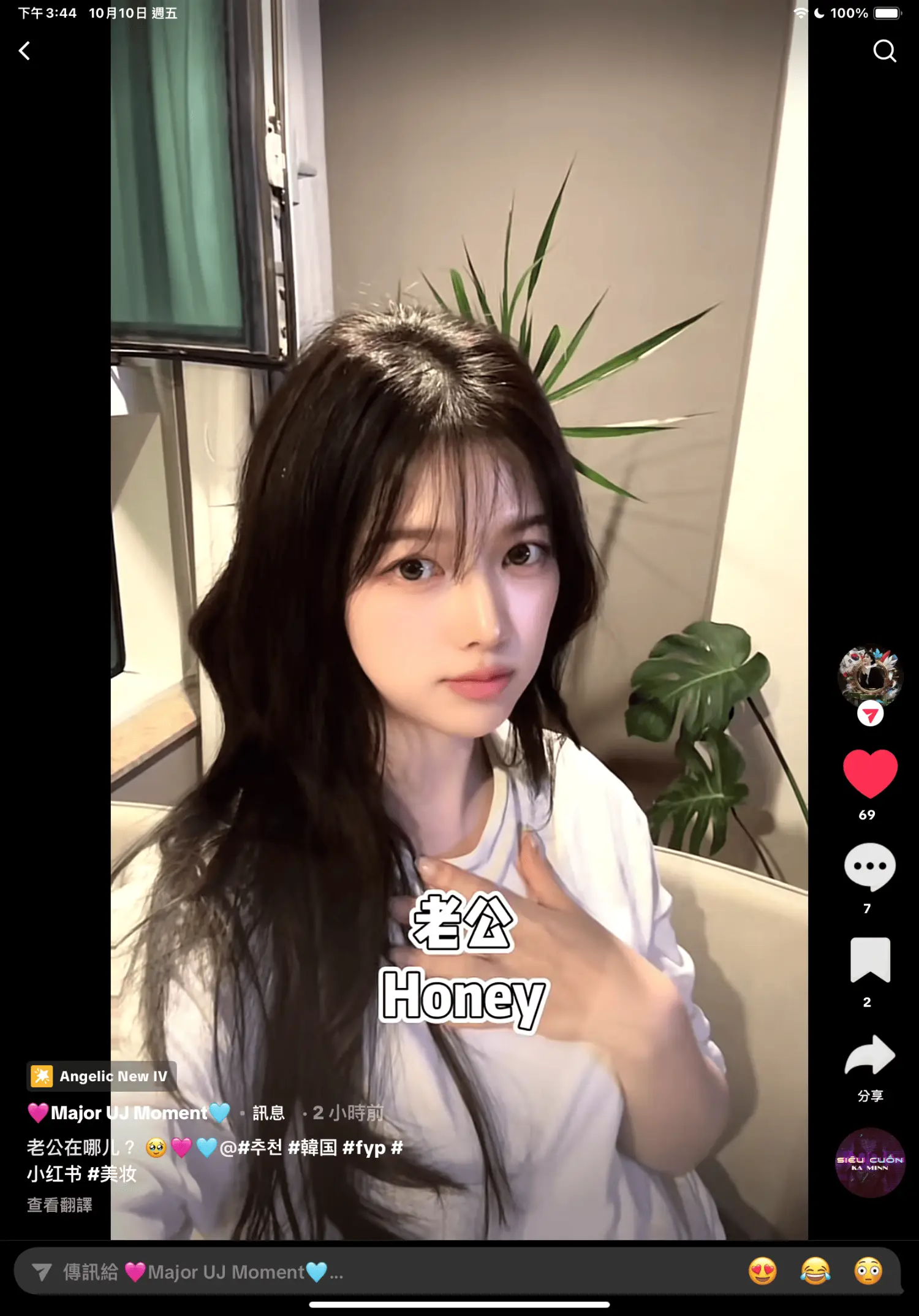Open search with the magnifier icon
This screenshot has width=919, height=1316.
pos(884,51)
